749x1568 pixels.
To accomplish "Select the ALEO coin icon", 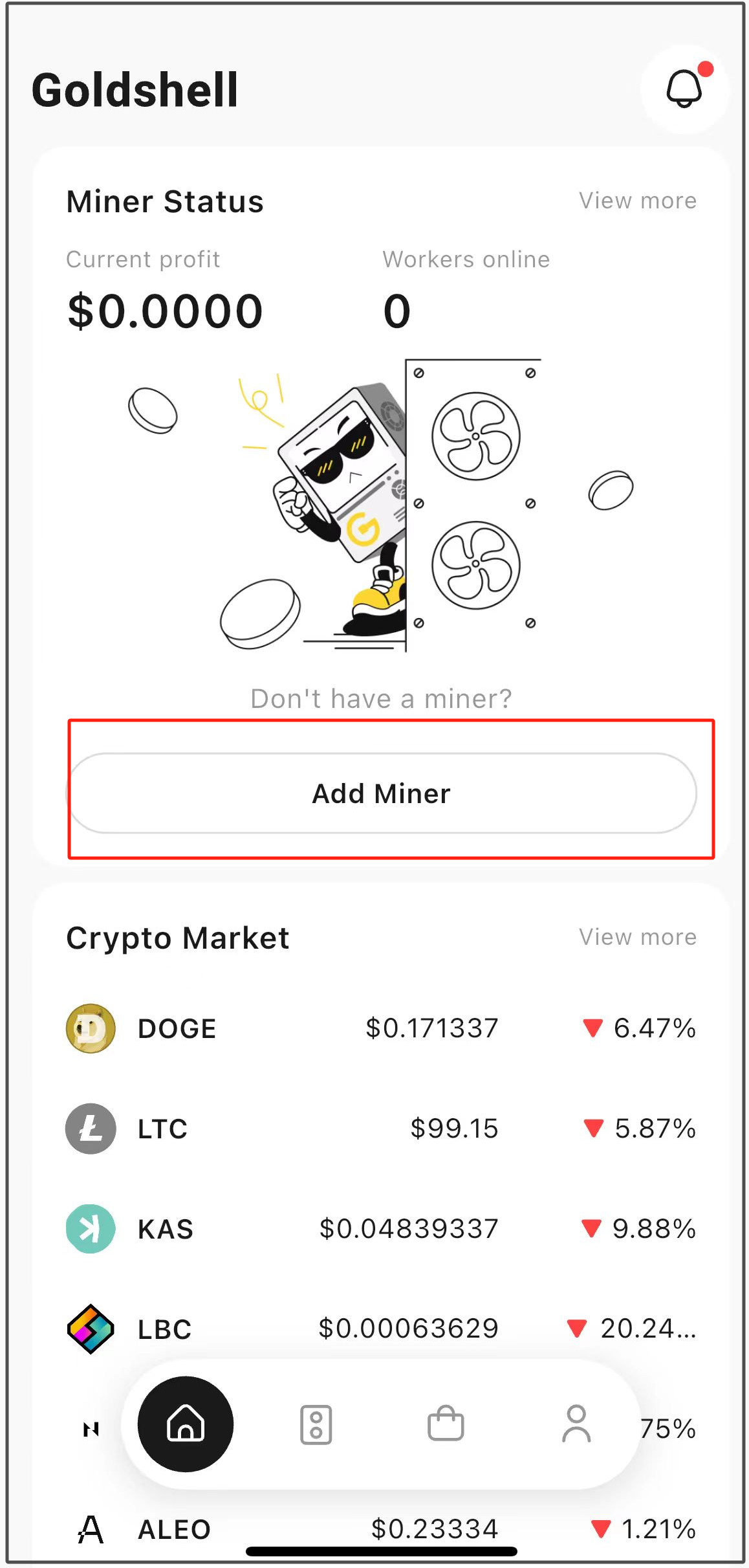I will tap(91, 1529).
